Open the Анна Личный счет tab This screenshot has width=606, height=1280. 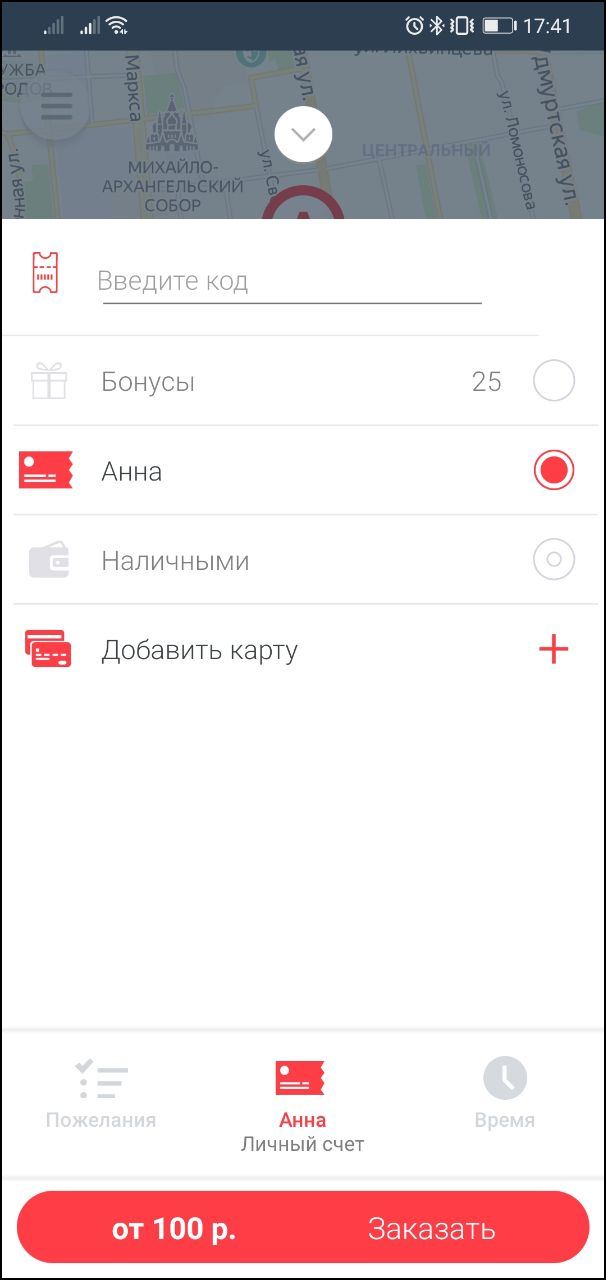[302, 1105]
